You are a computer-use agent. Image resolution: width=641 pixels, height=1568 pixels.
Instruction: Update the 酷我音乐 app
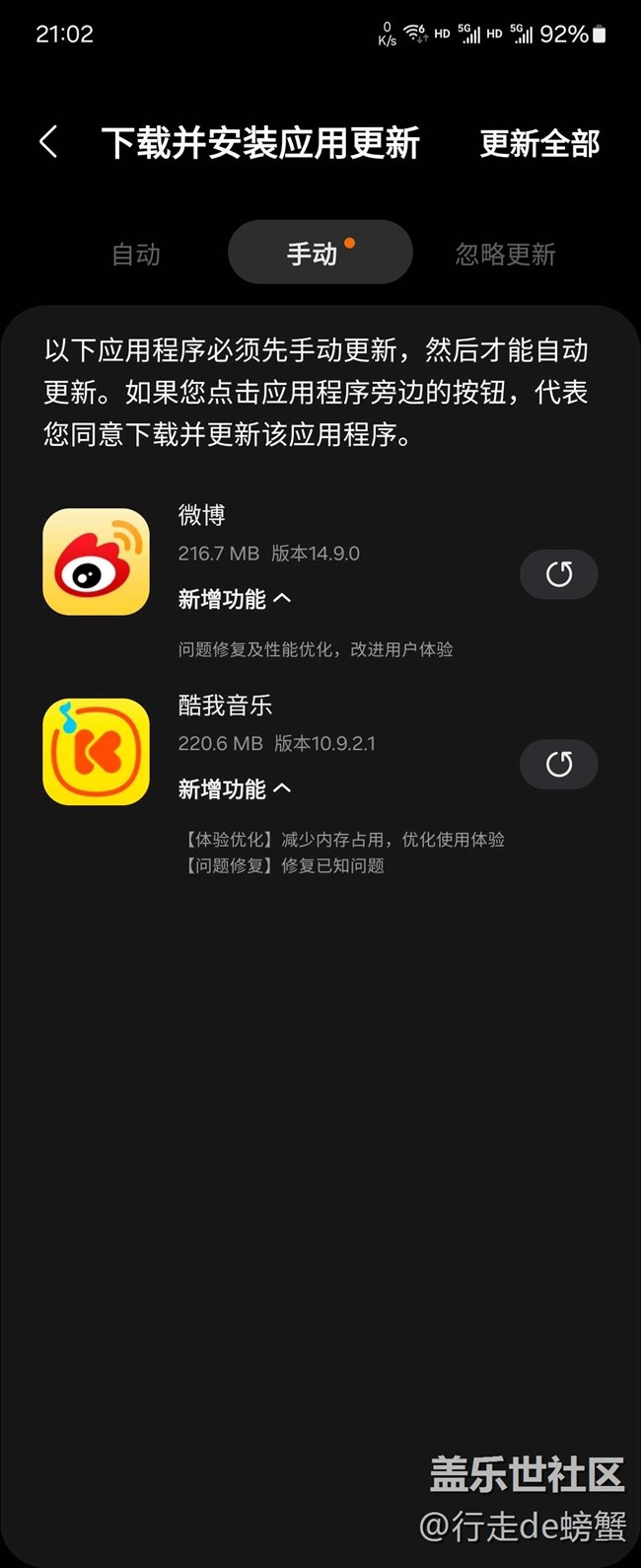click(558, 764)
